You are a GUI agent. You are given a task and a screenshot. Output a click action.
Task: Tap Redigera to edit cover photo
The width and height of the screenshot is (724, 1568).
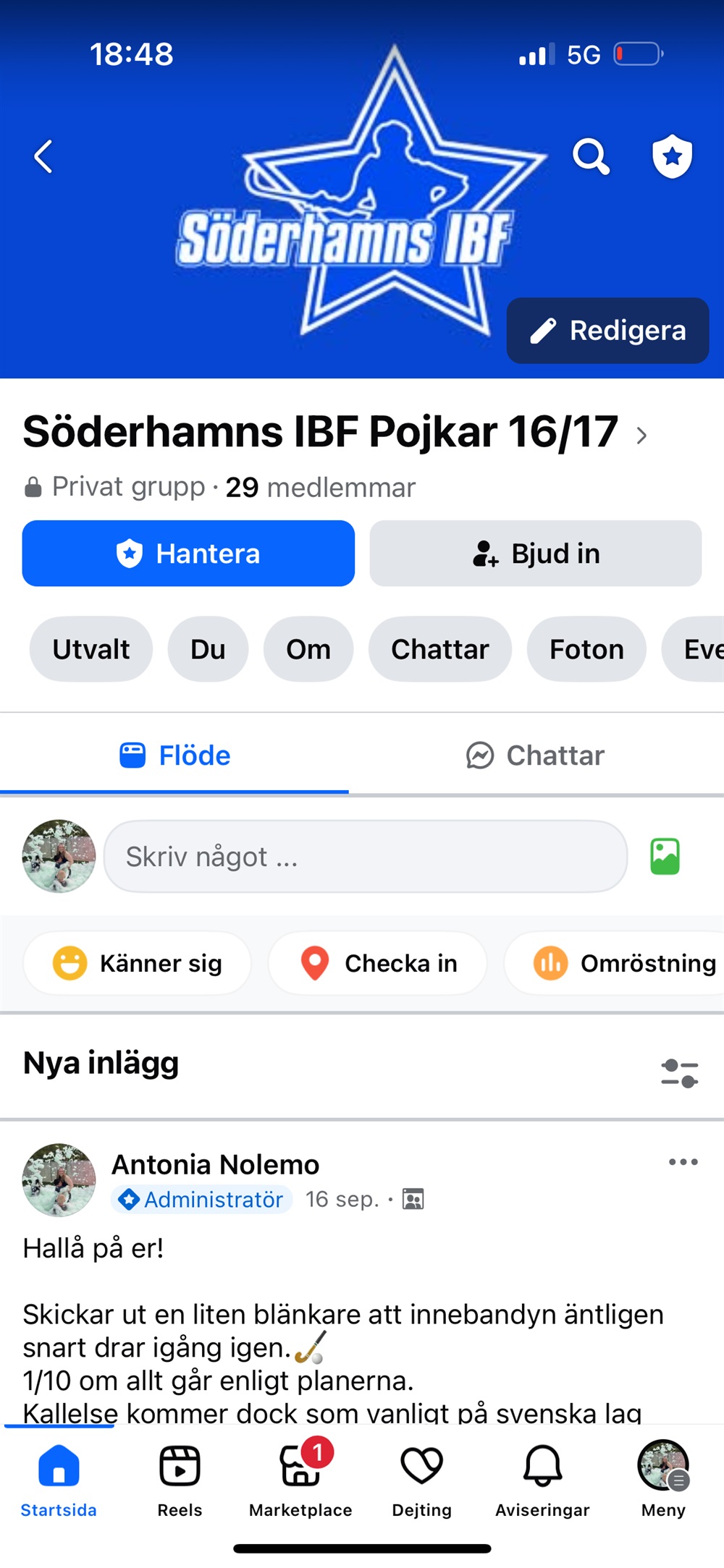607,331
